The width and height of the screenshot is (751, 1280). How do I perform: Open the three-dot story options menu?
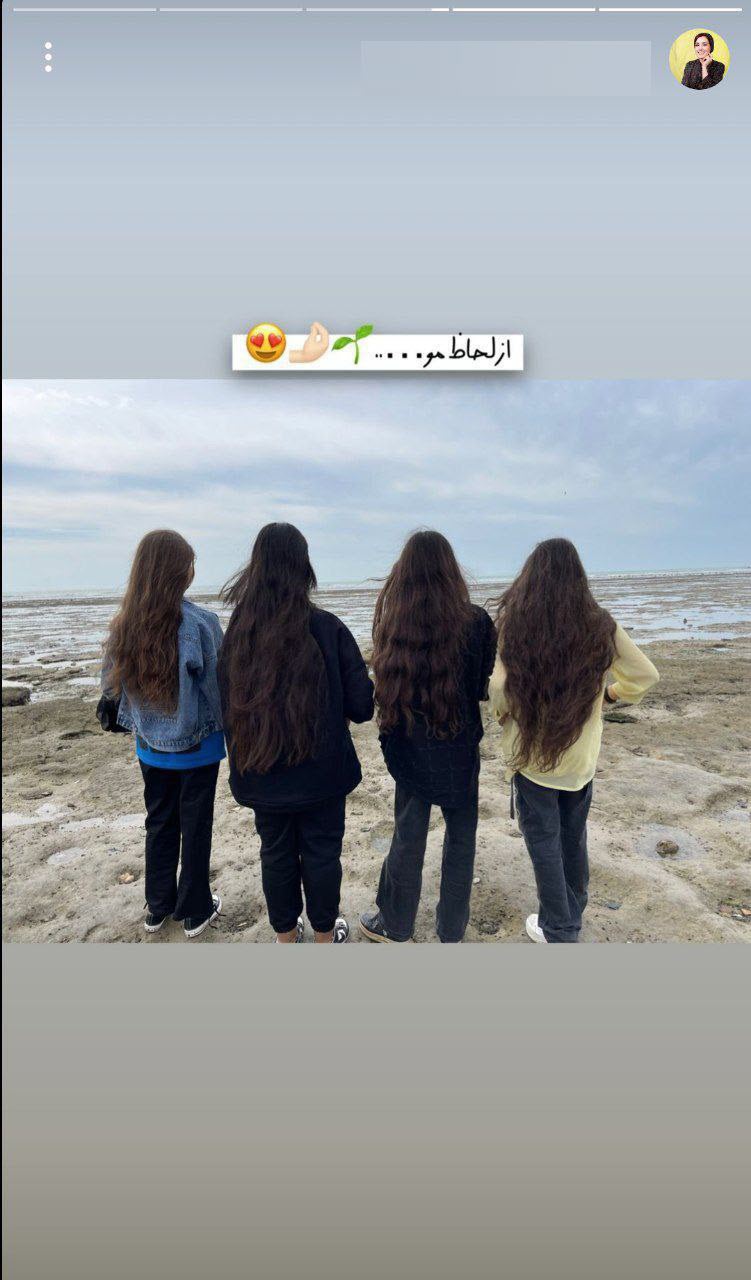click(48, 57)
